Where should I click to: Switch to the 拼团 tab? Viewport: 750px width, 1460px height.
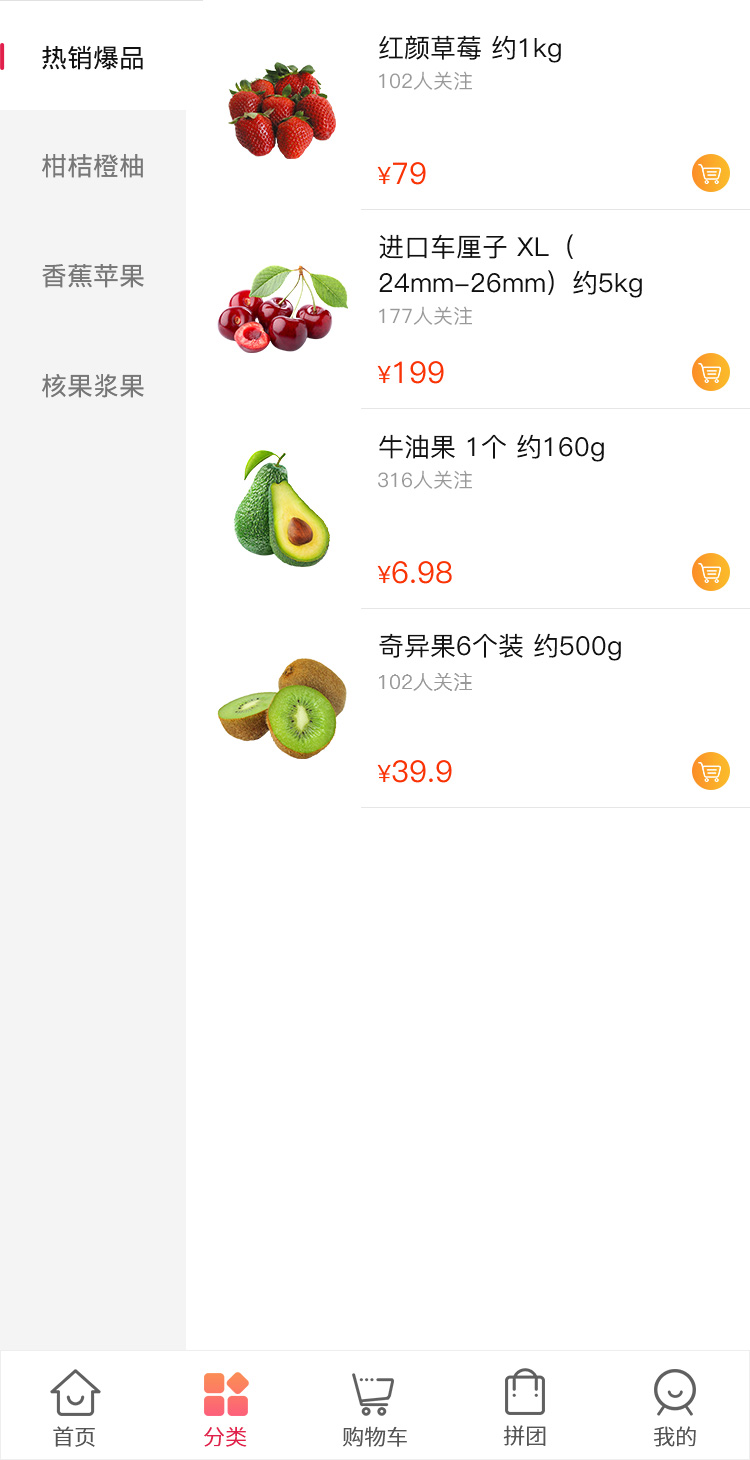coord(524,1408)
